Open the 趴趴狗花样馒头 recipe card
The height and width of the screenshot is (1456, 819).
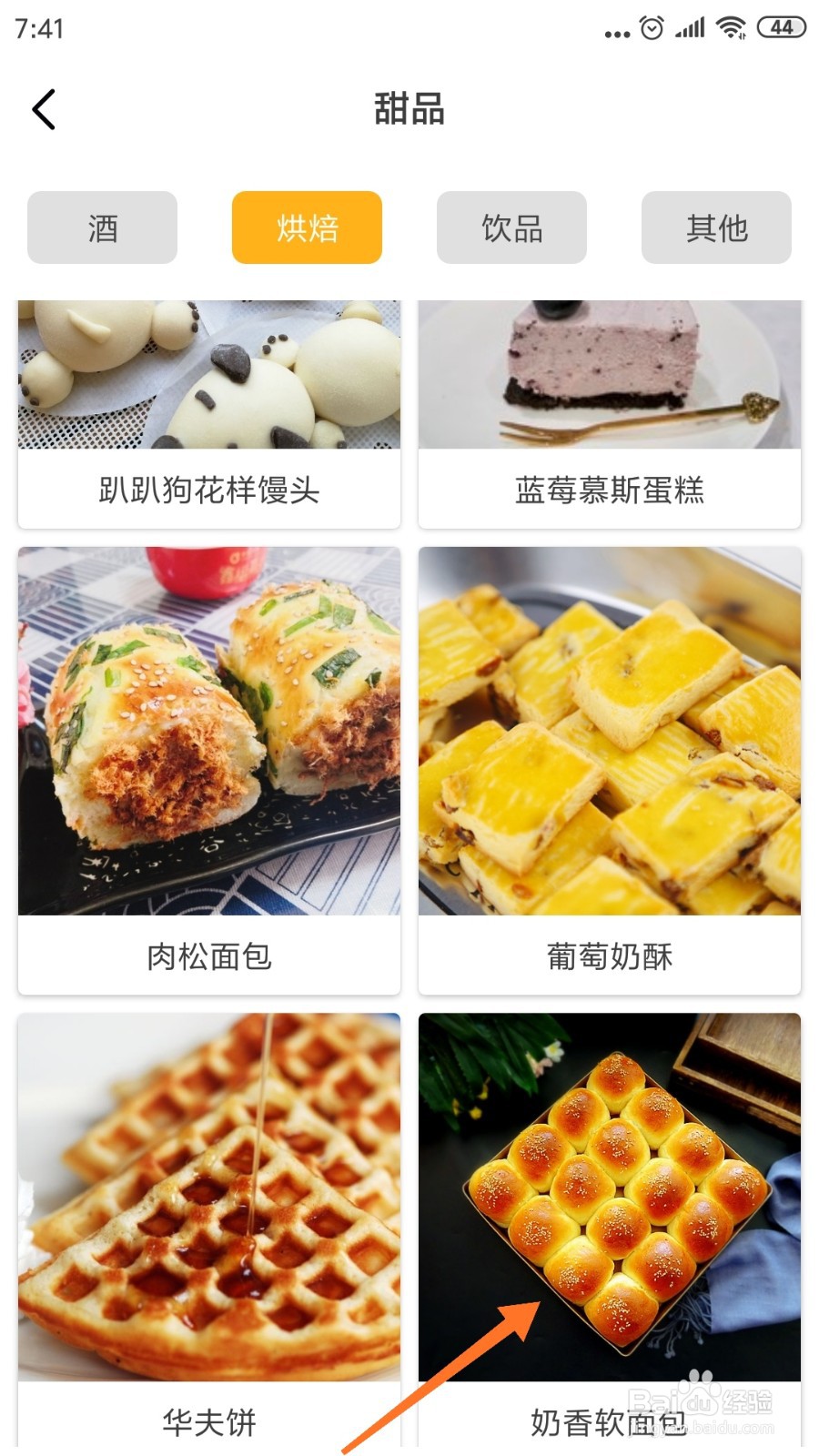pos(209,414)
